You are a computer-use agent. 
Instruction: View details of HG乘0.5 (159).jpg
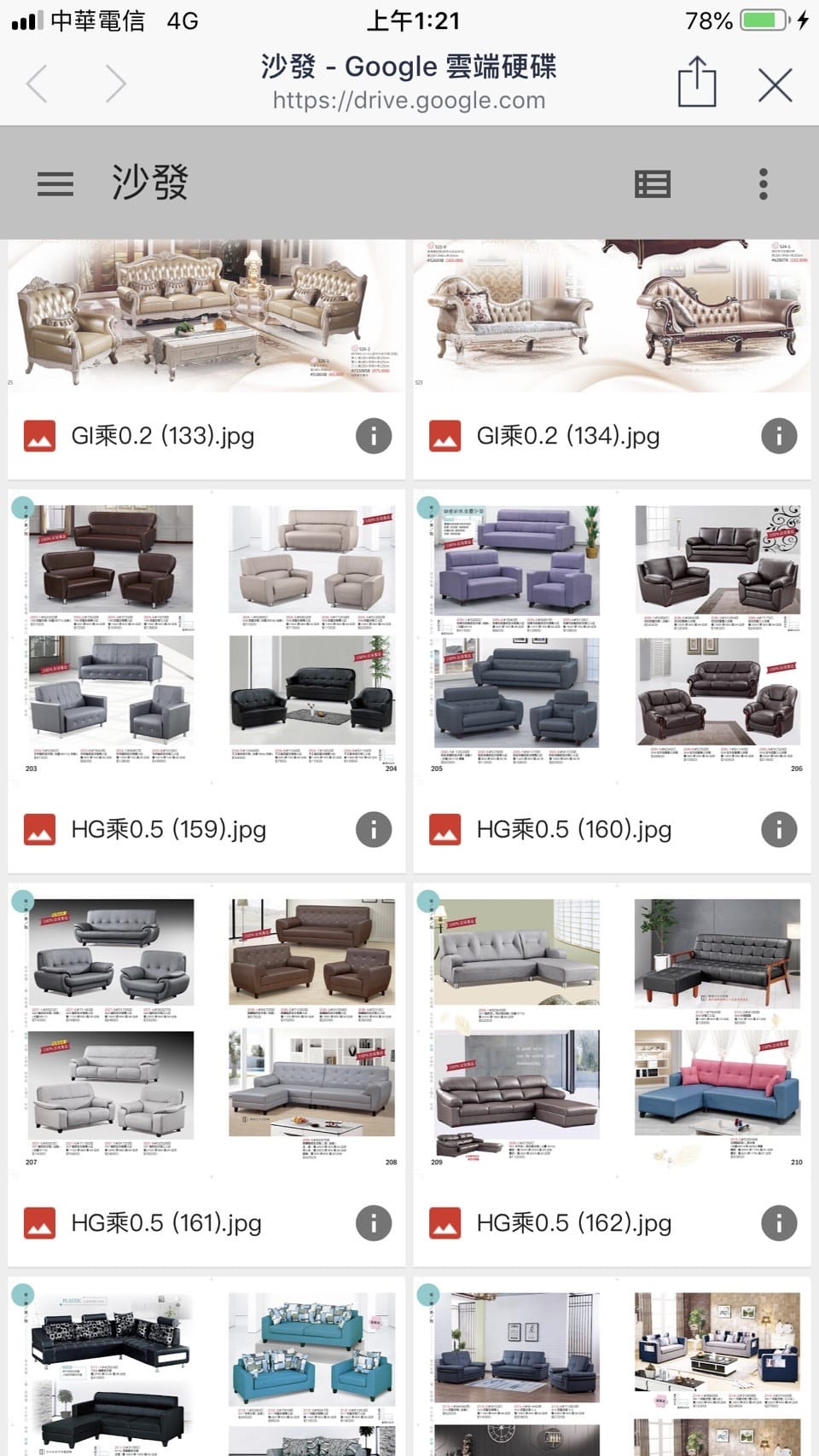(x=374, y=829)
